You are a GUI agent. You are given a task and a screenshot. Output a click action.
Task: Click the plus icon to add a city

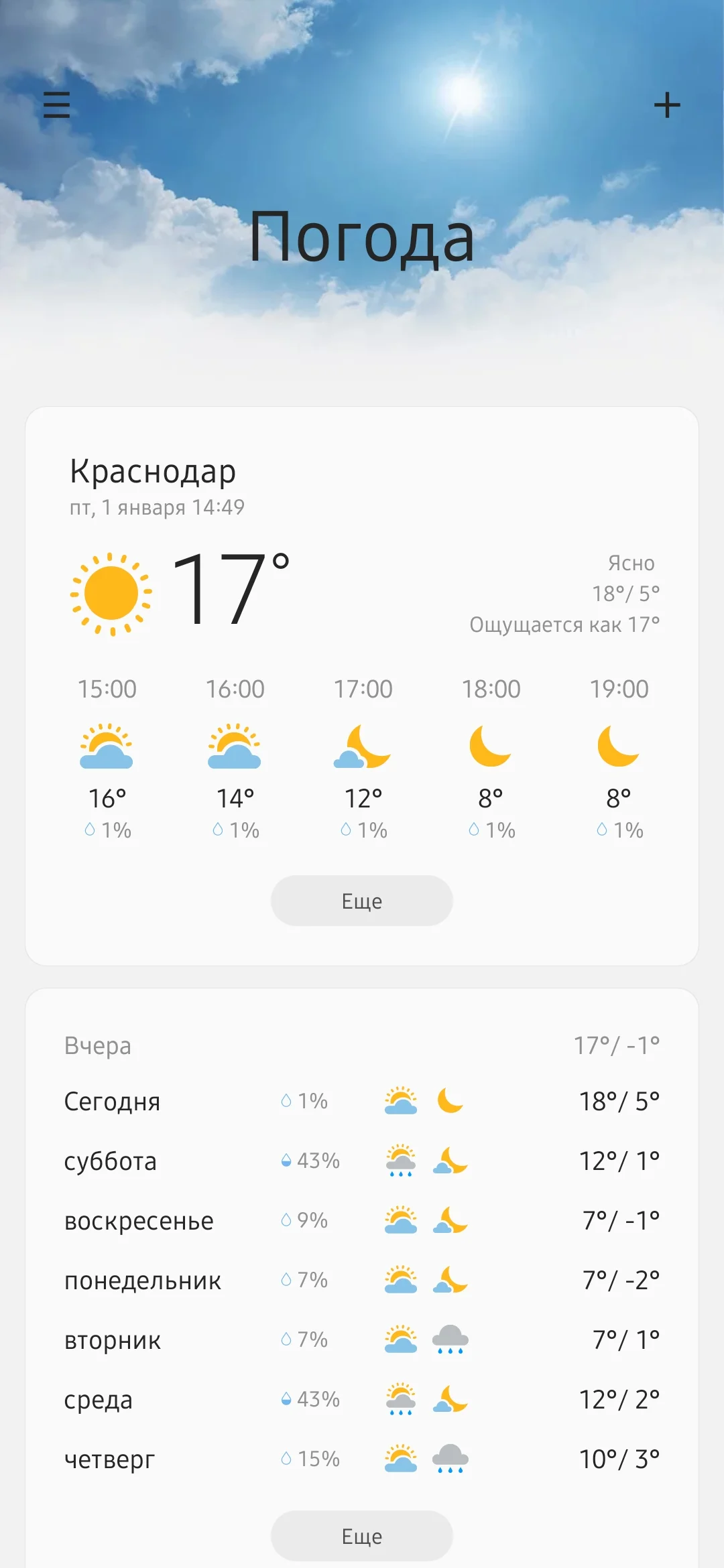(x=668, y=105)
